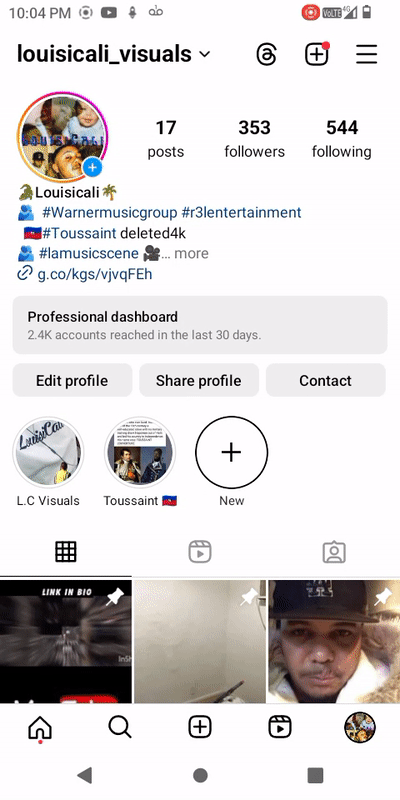Tap Share profile button
The image size is (400, 800).
point(198,381)
